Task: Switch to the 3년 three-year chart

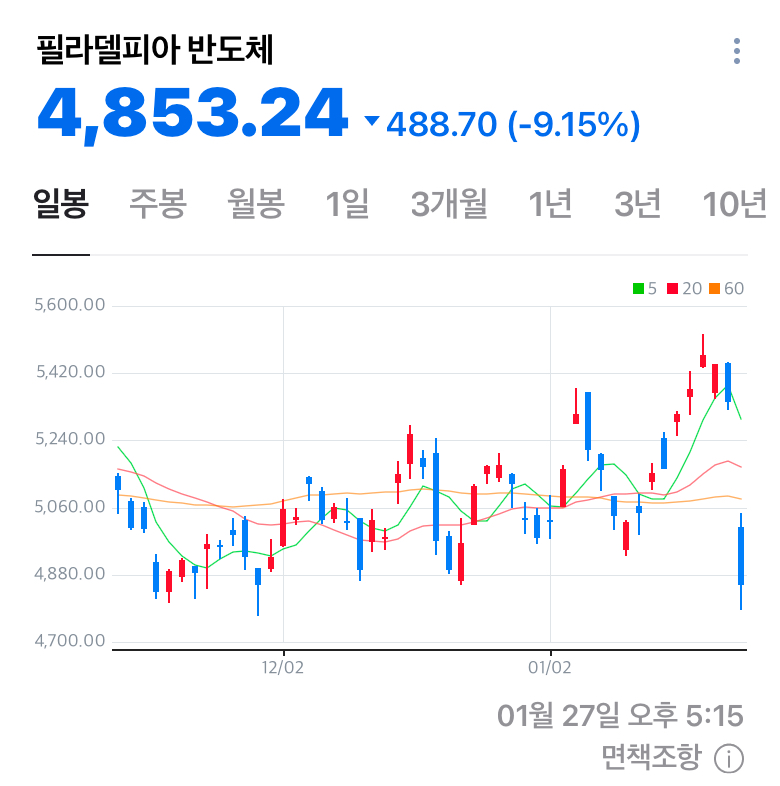Action: (638, 205)
